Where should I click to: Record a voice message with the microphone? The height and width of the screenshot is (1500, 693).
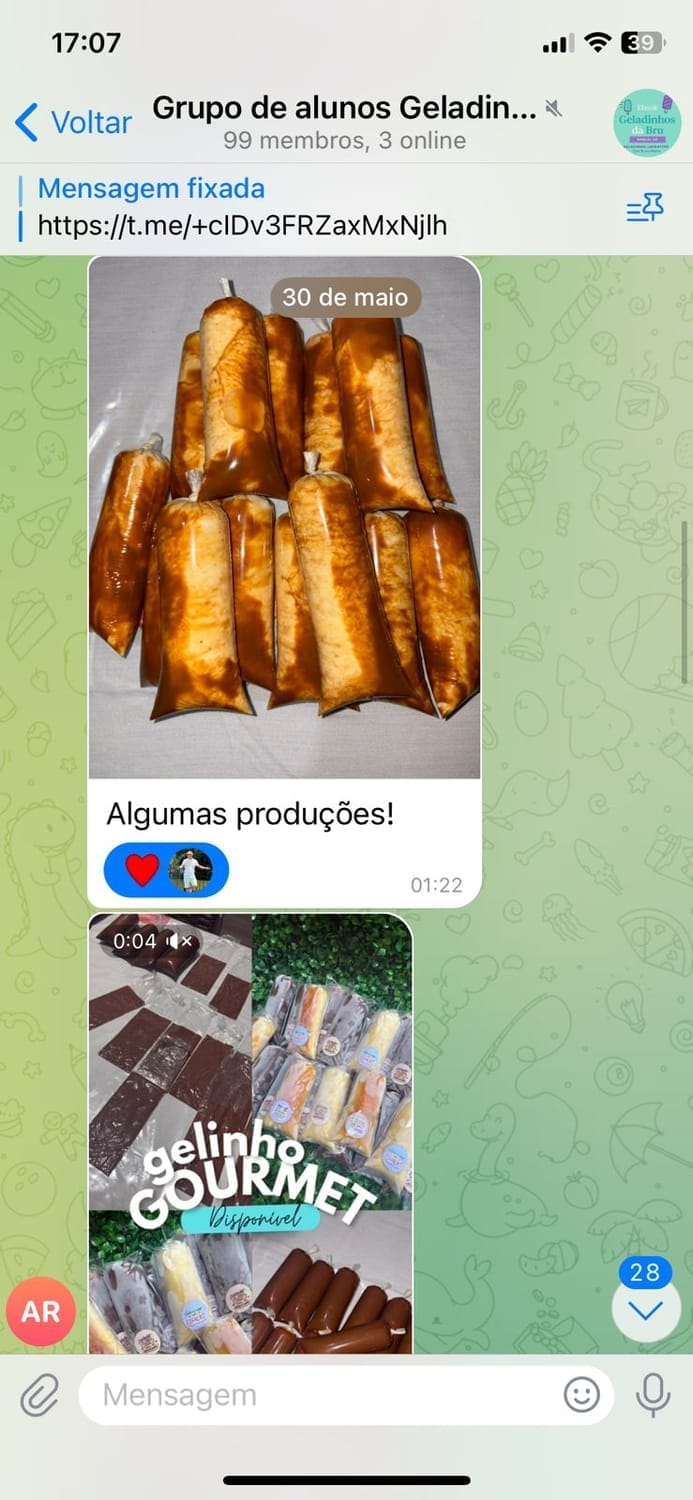654,1395
